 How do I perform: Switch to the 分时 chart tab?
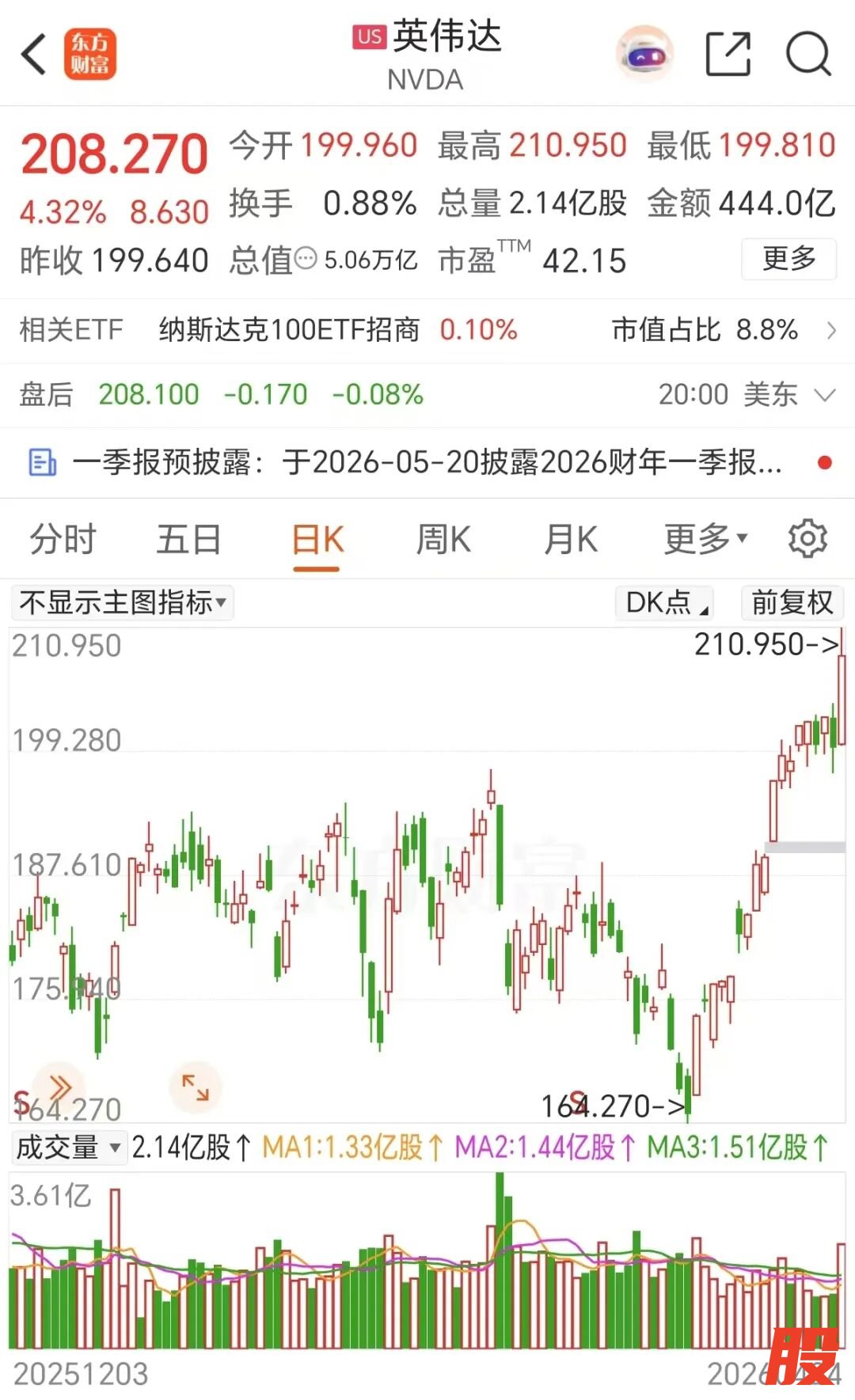63,540
